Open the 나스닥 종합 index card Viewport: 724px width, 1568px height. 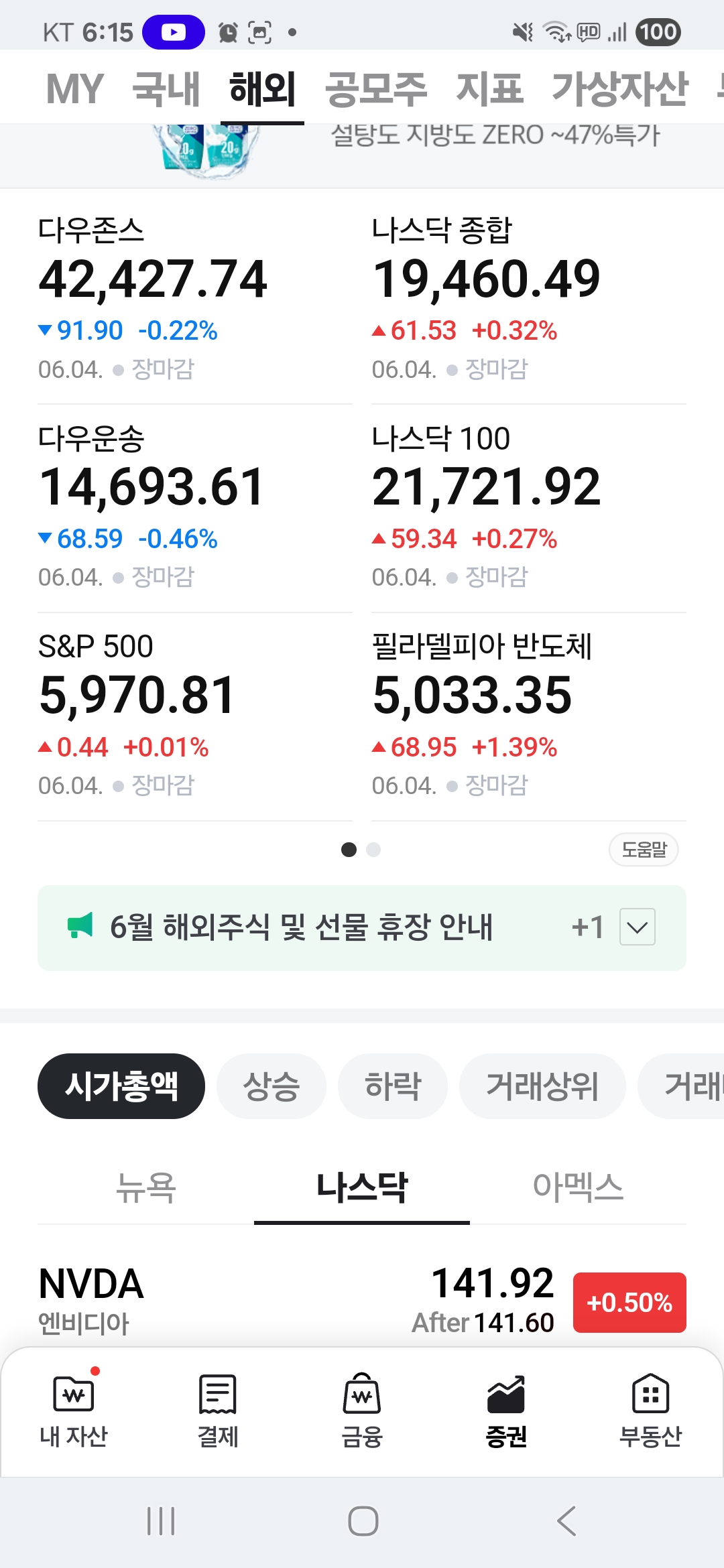(x=528, y=299)
